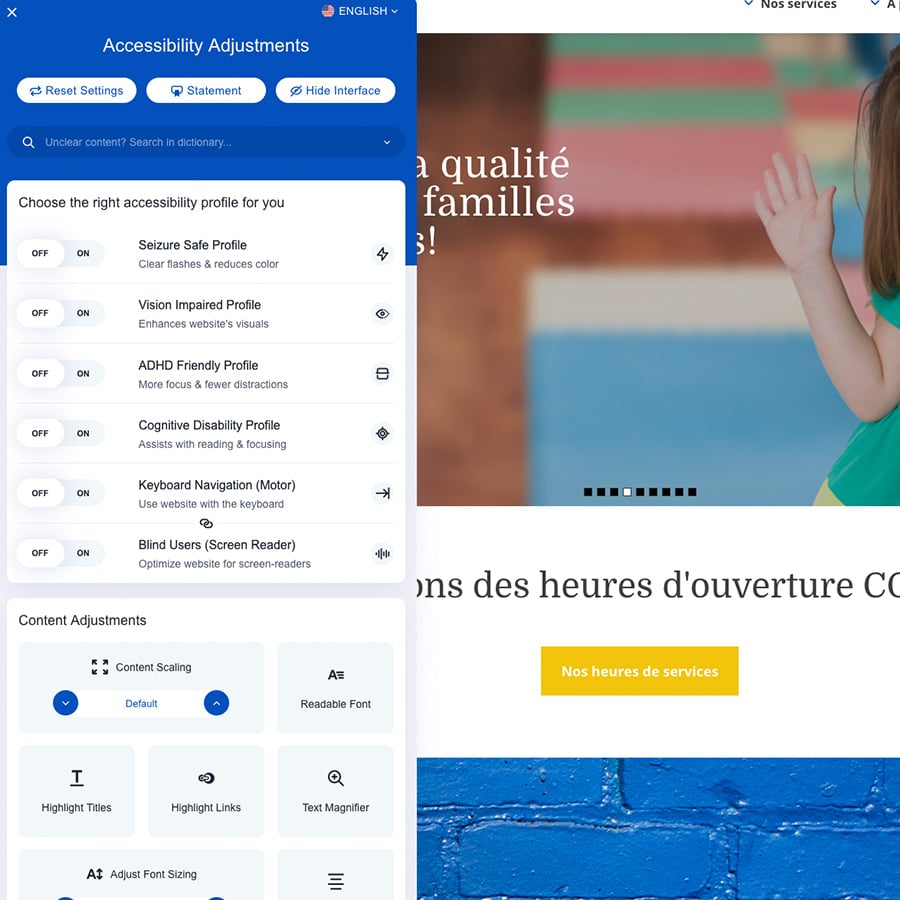Image resolution: width=900 pixels, height=900 pixels.
Task: Activate the Text Magnifier
Action: (x=335, y=790)
